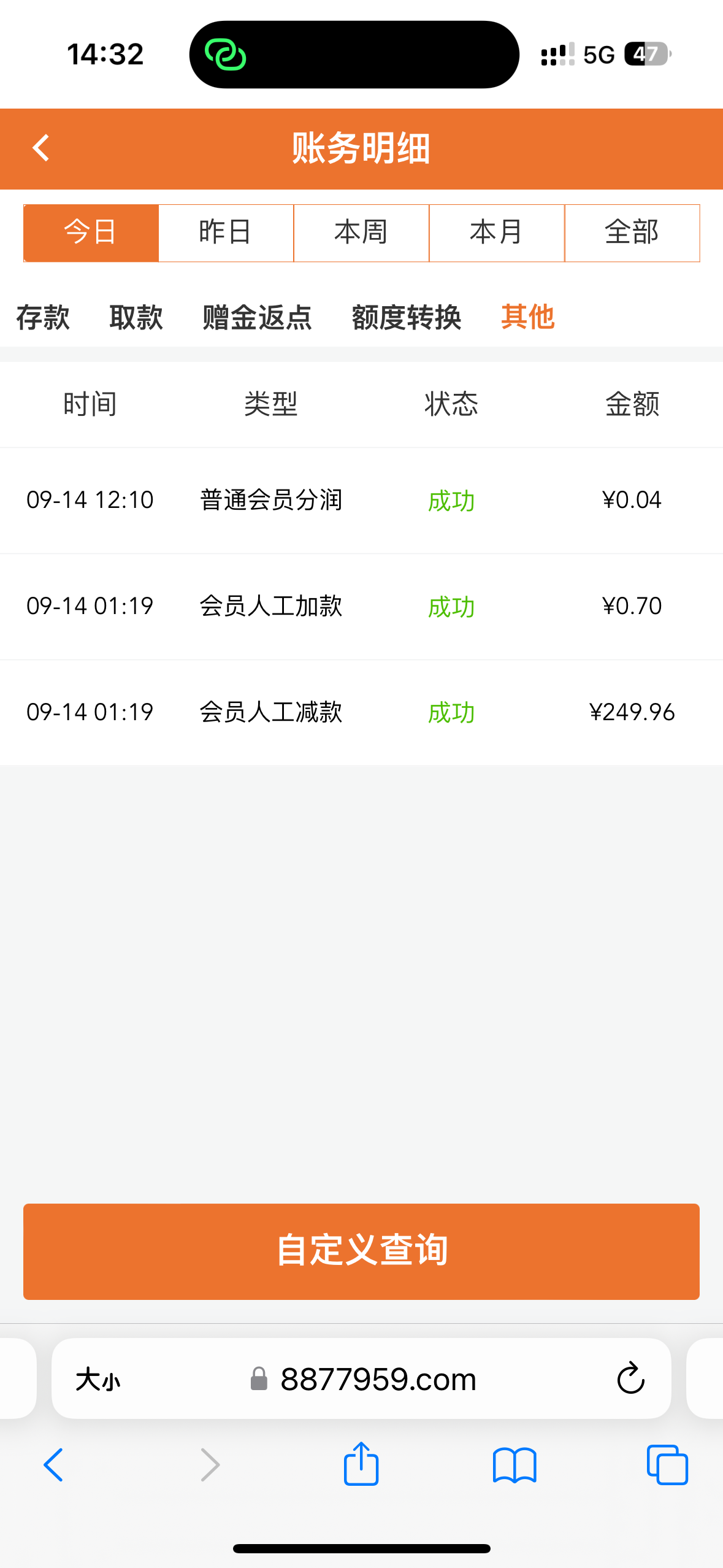View the 额度转换 category
The height and width of the screenshot is (1568, 723).
406,318
